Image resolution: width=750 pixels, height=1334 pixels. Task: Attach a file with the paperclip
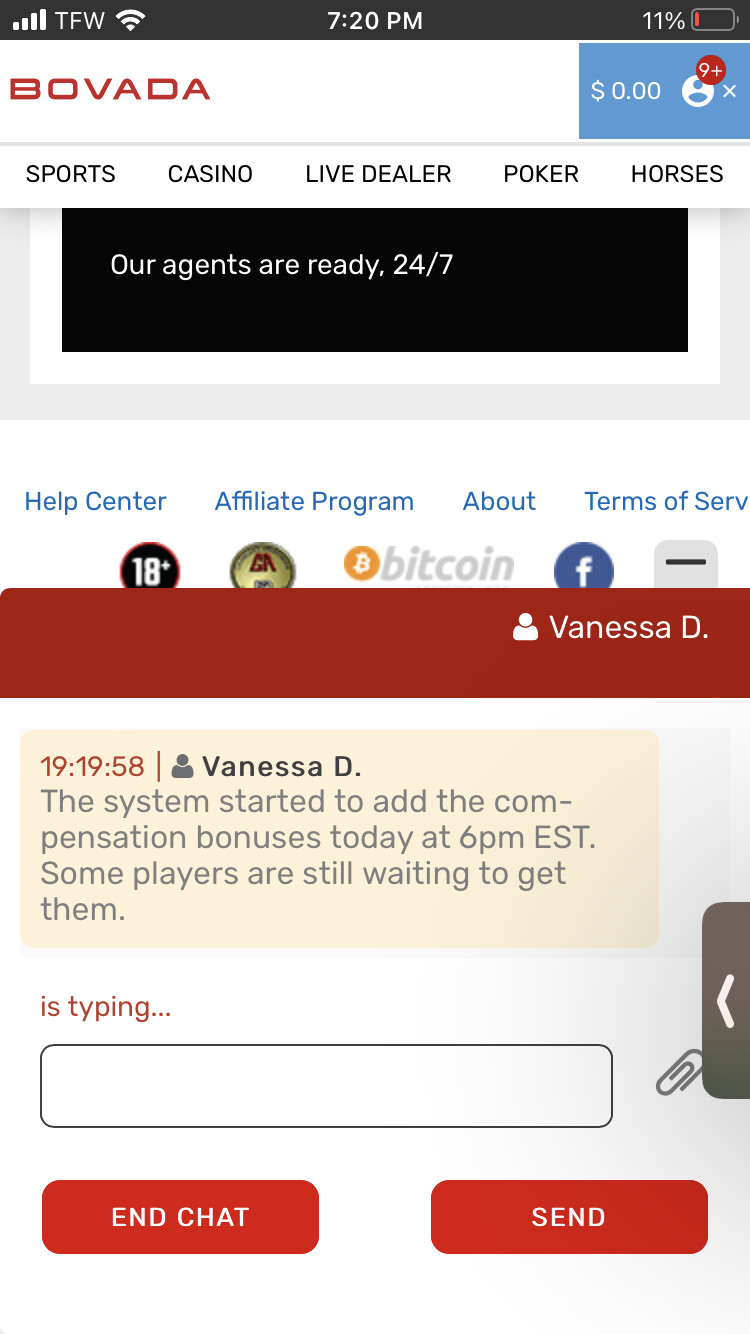click(x=680, y=1072)
